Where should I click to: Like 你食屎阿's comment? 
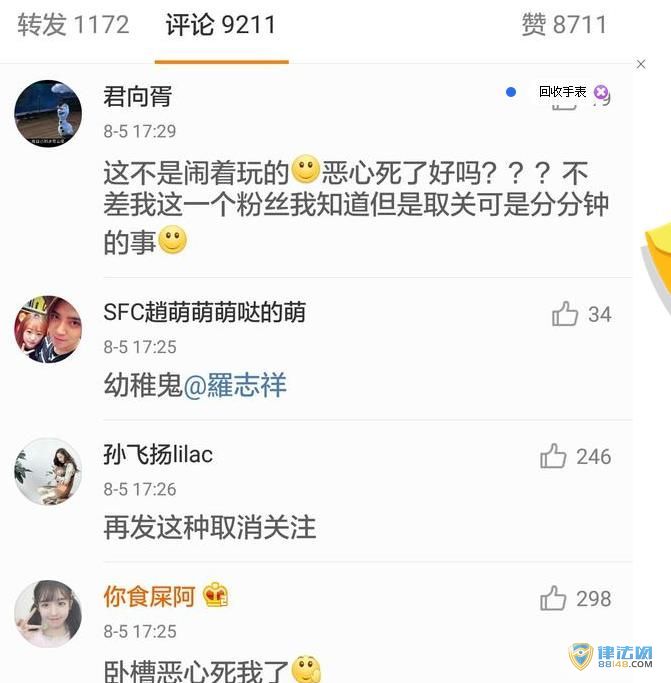coord(553,599)
